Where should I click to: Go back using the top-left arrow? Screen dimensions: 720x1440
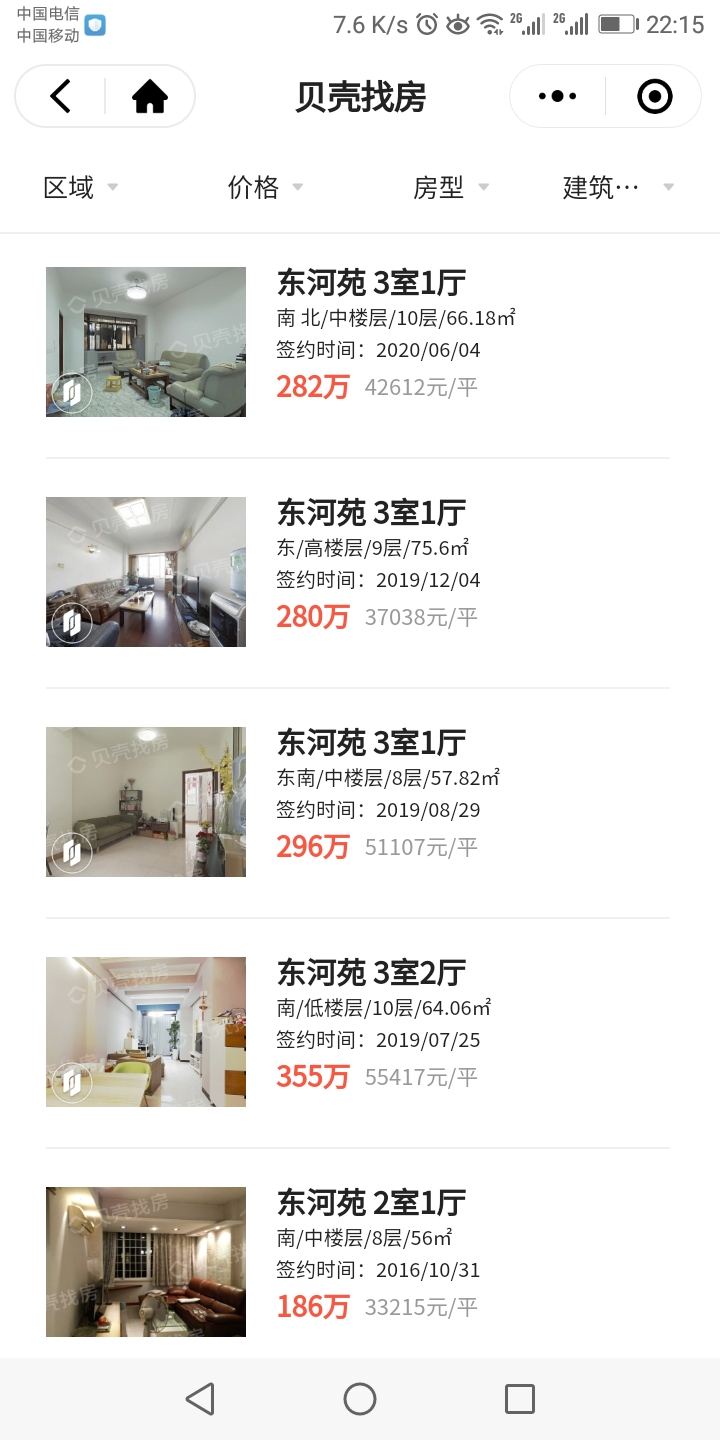[x=61, y=97]
